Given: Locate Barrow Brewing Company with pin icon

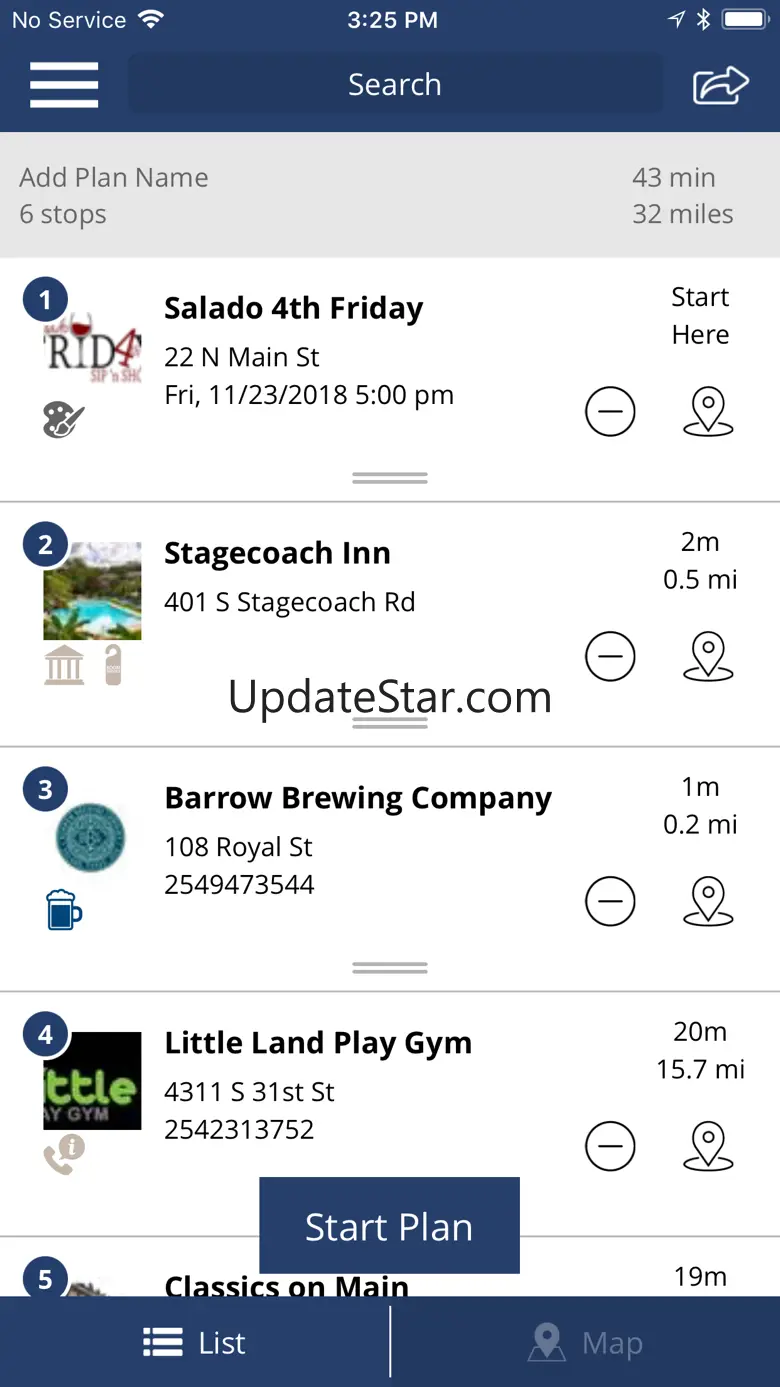Looking at the screenshot, I should pyautogui.click(x=708, y=901).
